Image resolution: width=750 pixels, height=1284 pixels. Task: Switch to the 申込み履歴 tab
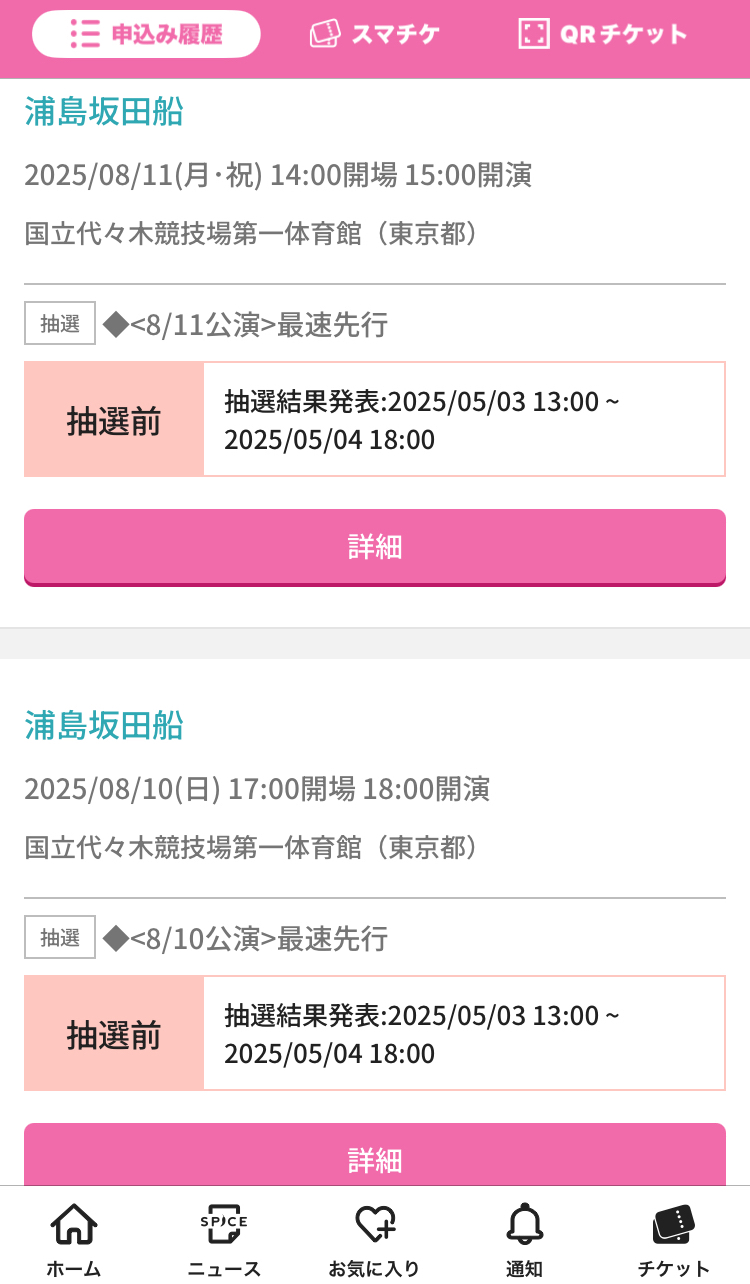point(146,34)
